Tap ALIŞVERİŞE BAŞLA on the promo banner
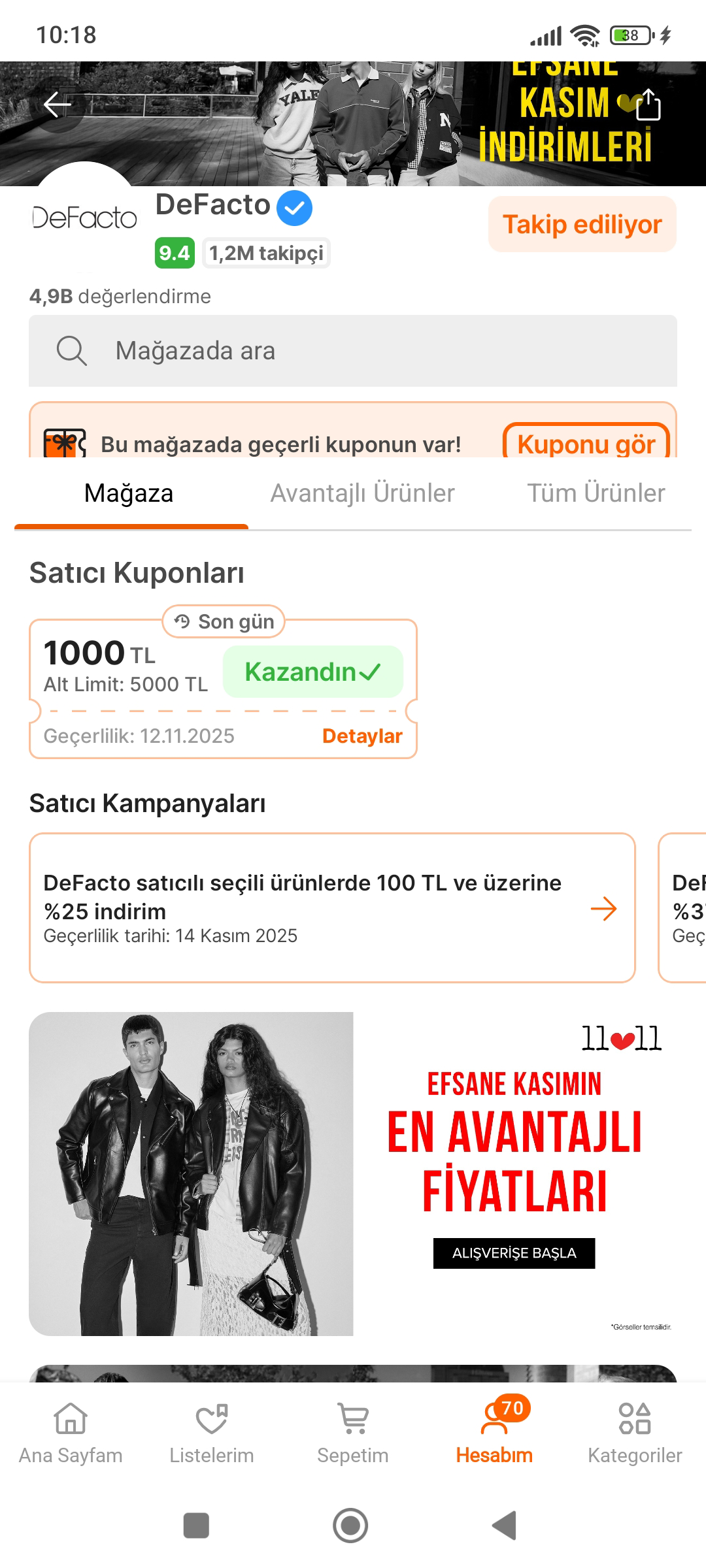The width and height of the screenshot is (706, 1568). click(514, 1253)
